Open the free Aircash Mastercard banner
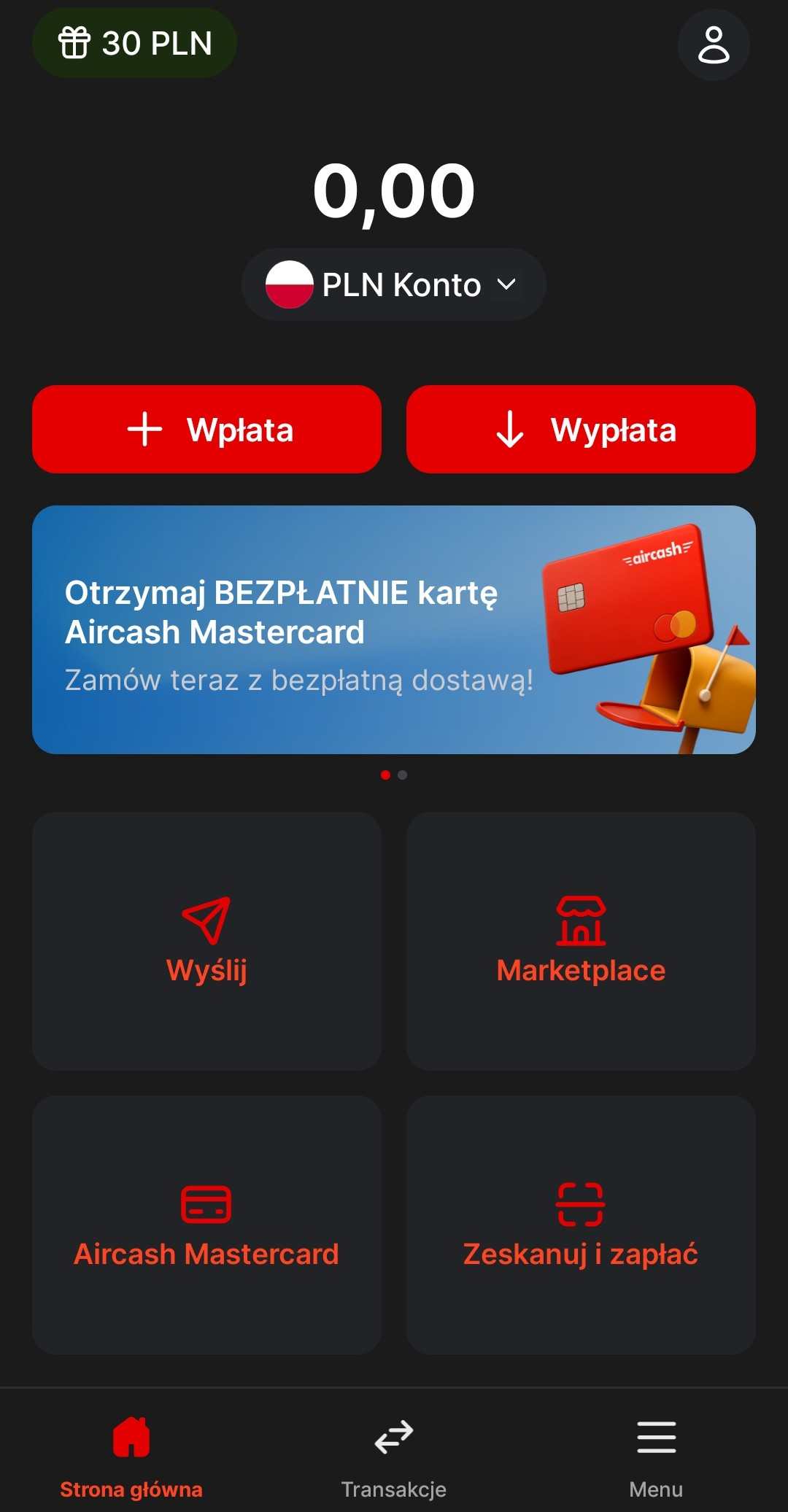The image size is (788, 1512). (394, 629)
